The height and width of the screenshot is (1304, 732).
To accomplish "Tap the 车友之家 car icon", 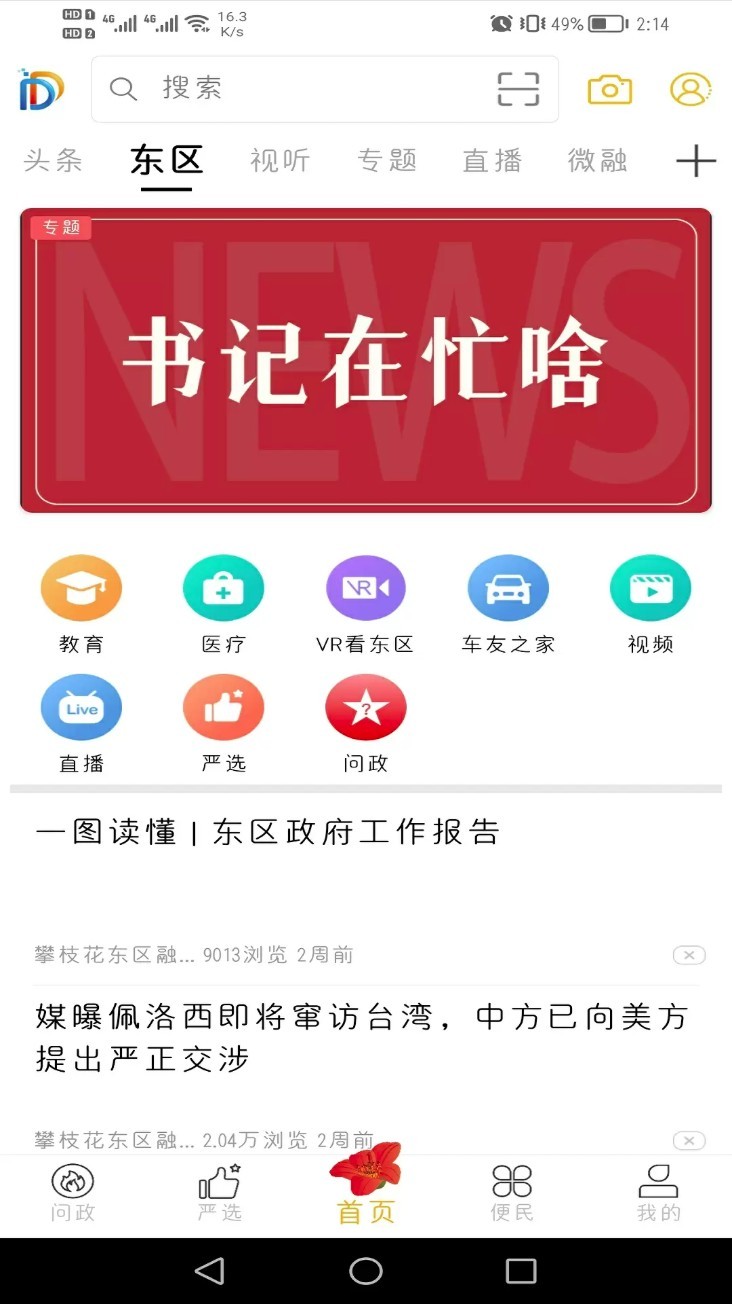I will point(508,587).
